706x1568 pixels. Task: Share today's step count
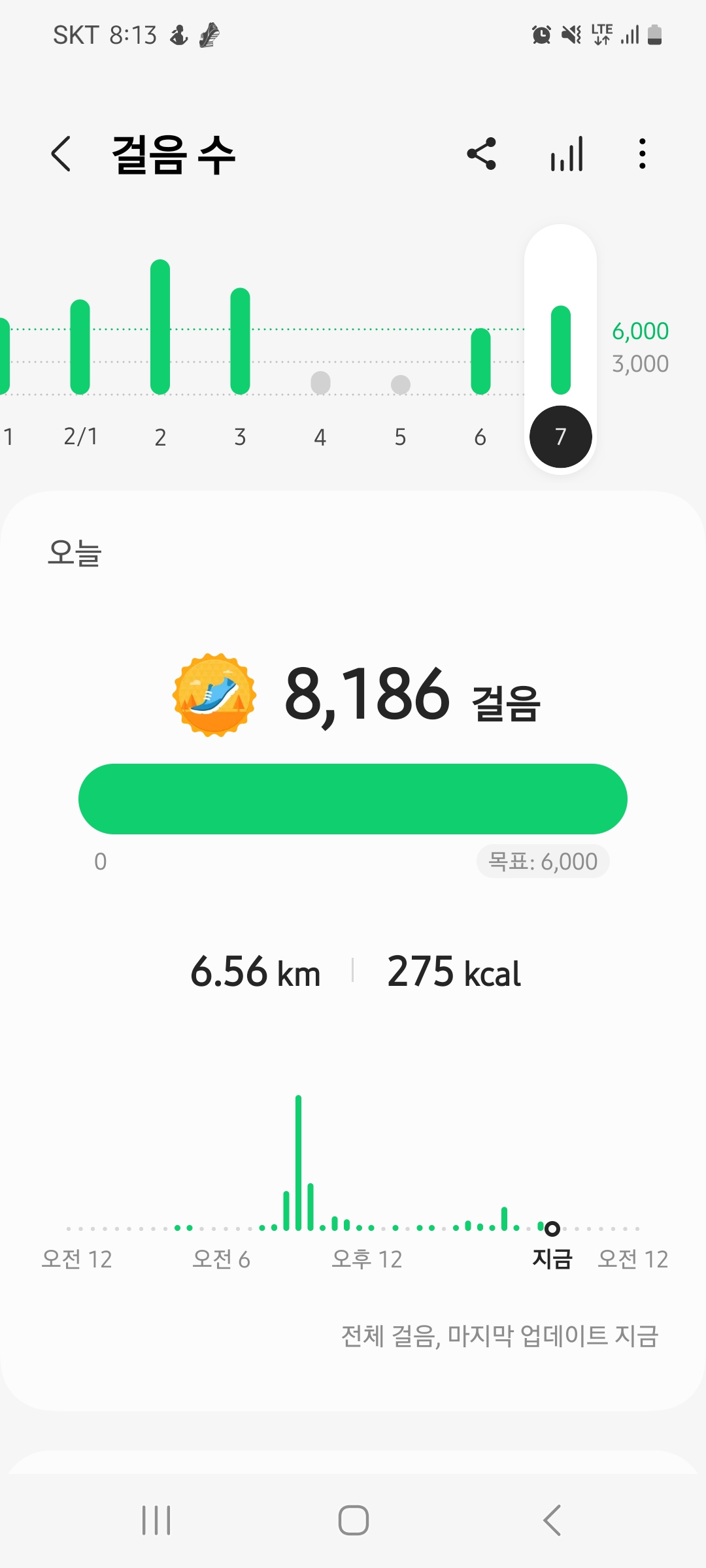pyautogui.click(x=482, y=154)
